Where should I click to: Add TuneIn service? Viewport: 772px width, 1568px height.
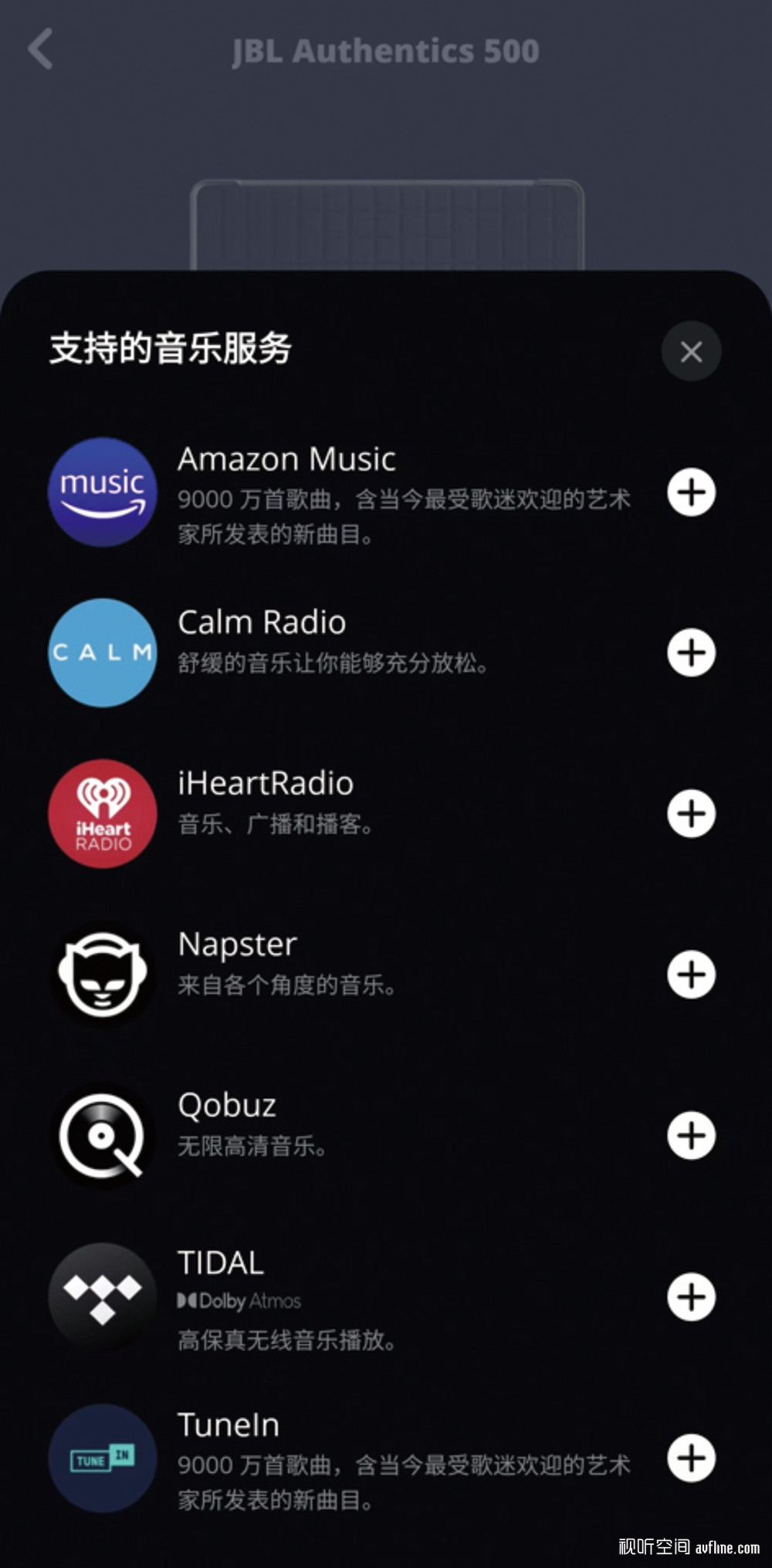[x=691, y=1458]
